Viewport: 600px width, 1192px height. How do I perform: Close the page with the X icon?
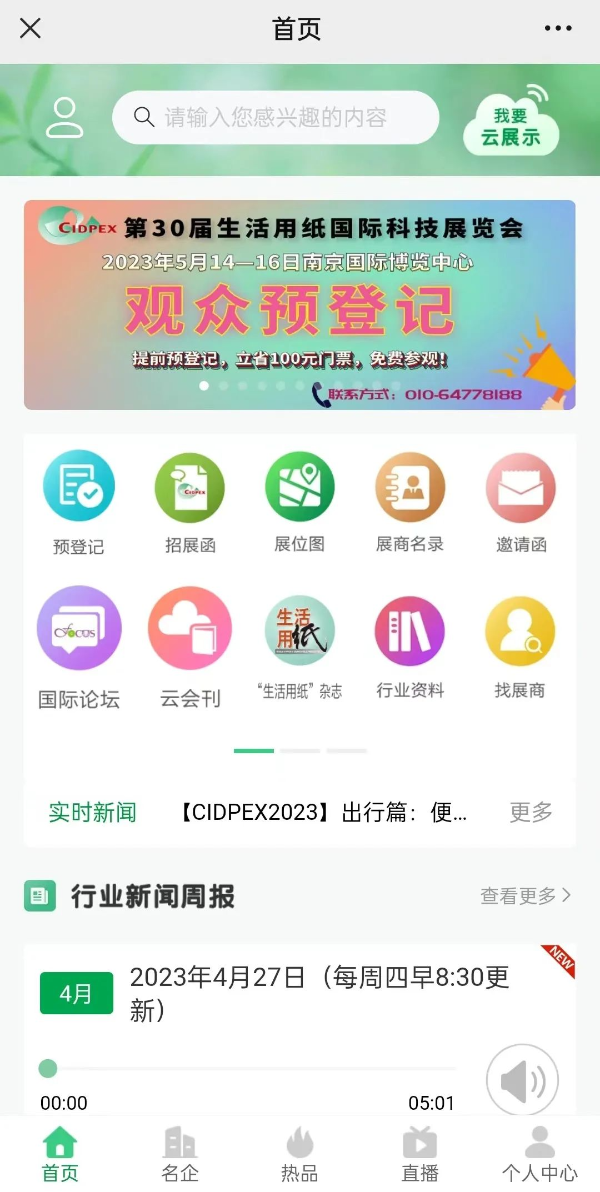31,28
